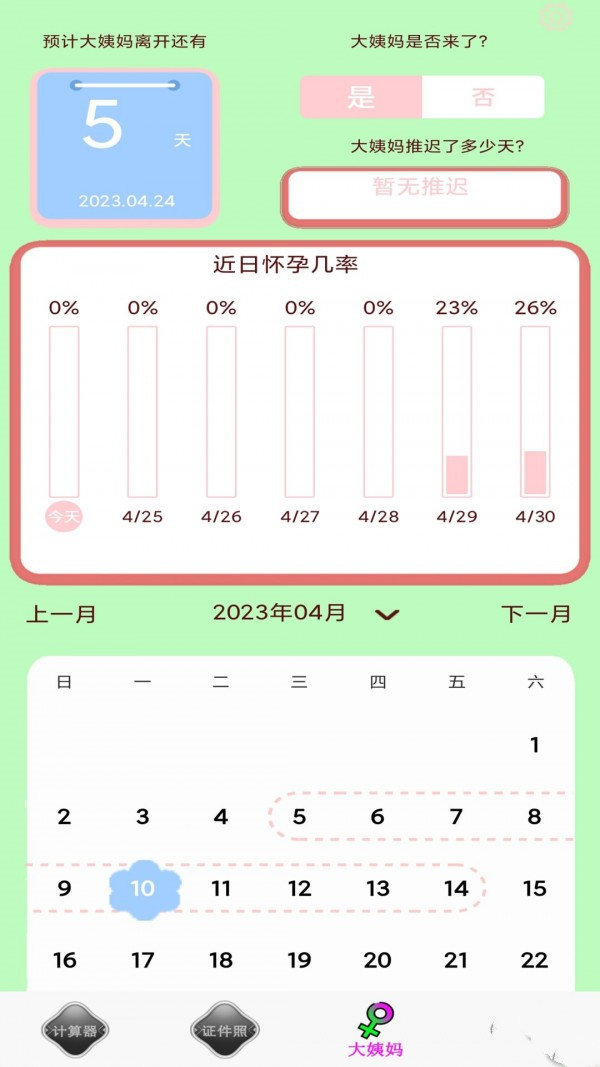Go to 下一月
600x1067 pixels.
[x=536, y=614]
